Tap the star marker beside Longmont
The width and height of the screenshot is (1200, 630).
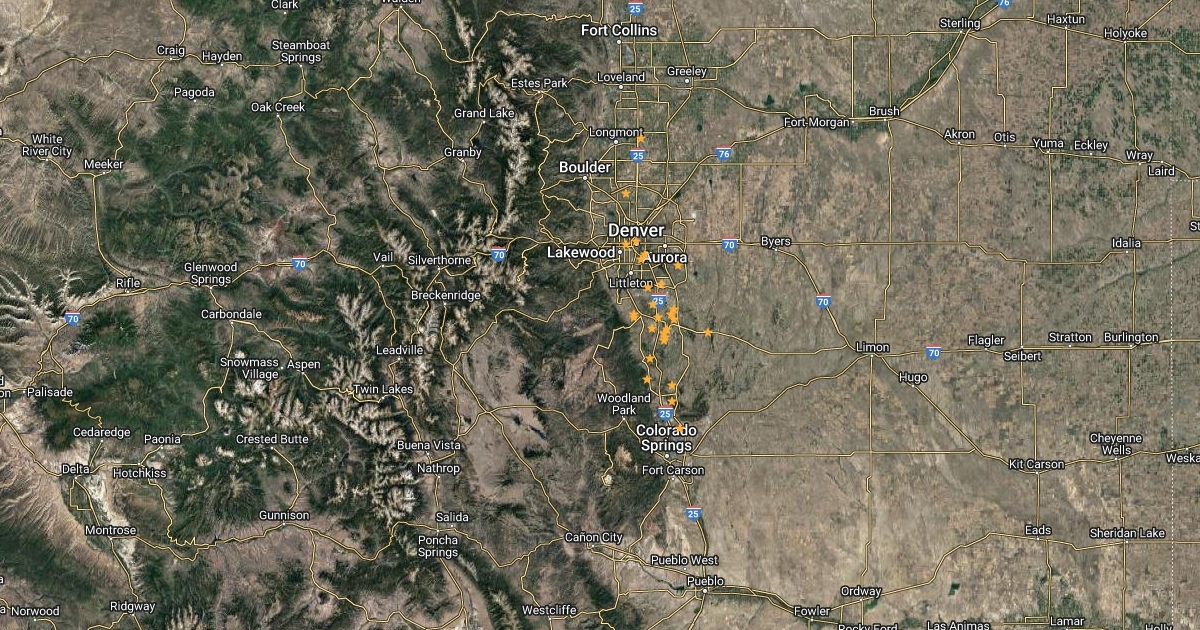click(x=642, y=138)
